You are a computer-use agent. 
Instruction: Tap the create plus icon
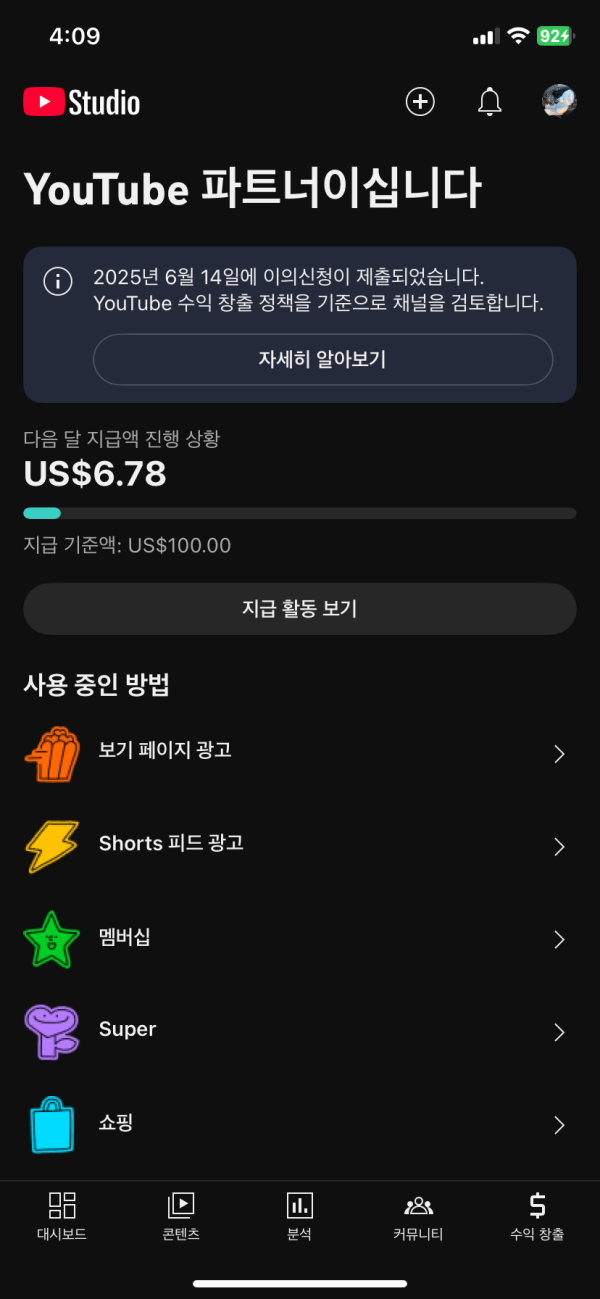(x=420, y=101)
